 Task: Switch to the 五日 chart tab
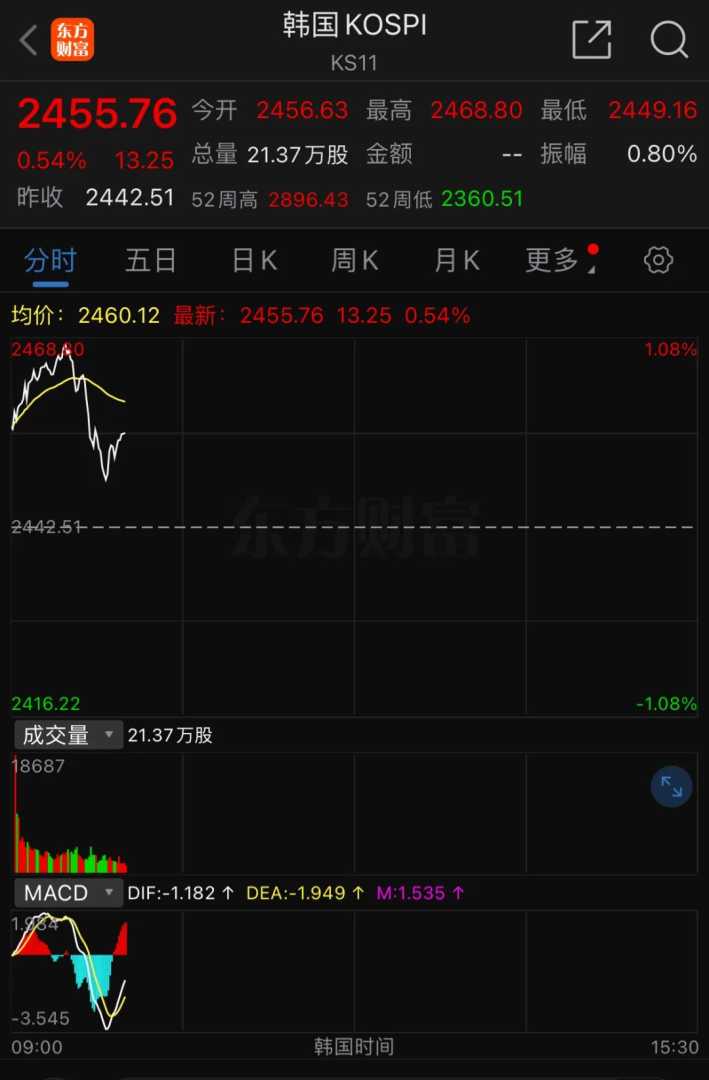tap(151, 261)
